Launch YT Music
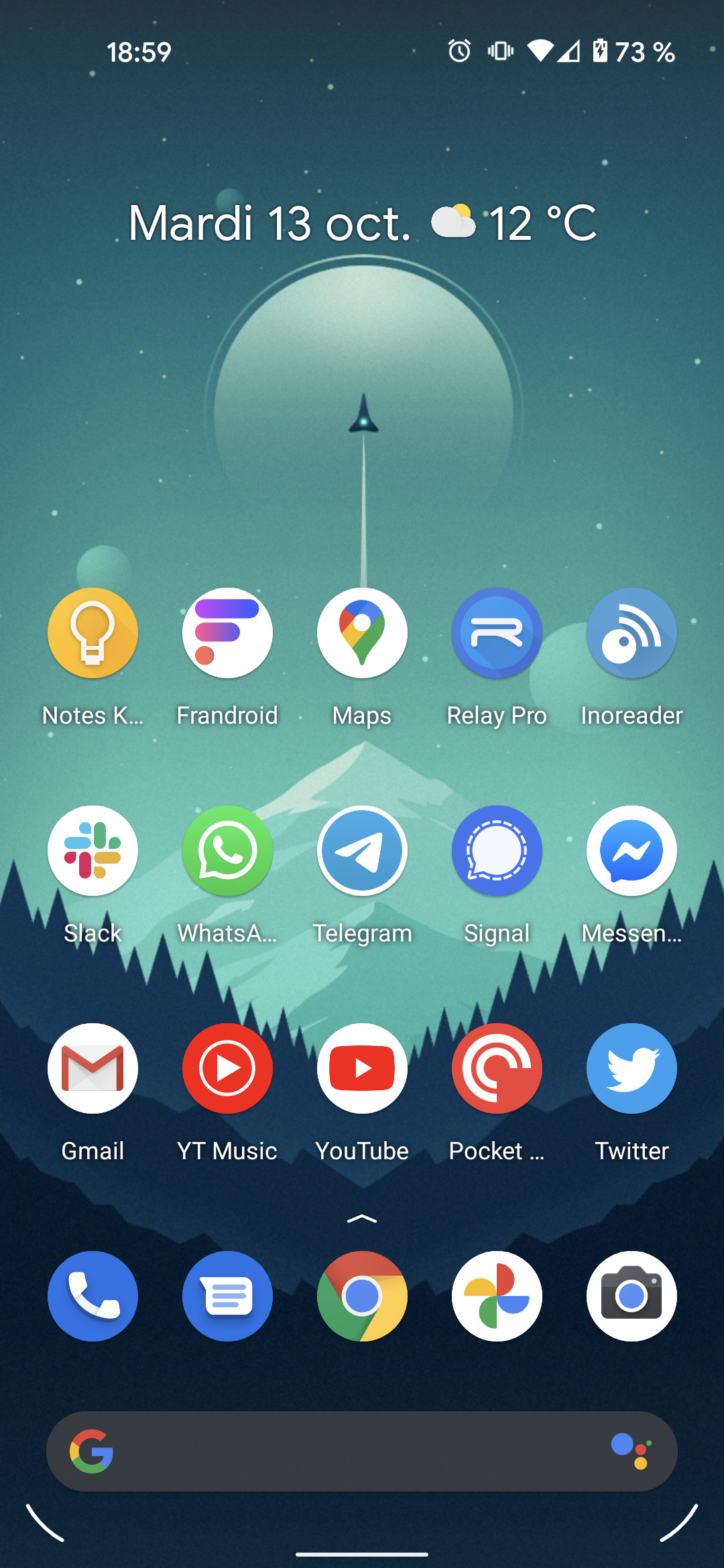The image size is (724, 1568). (227, 1069)
